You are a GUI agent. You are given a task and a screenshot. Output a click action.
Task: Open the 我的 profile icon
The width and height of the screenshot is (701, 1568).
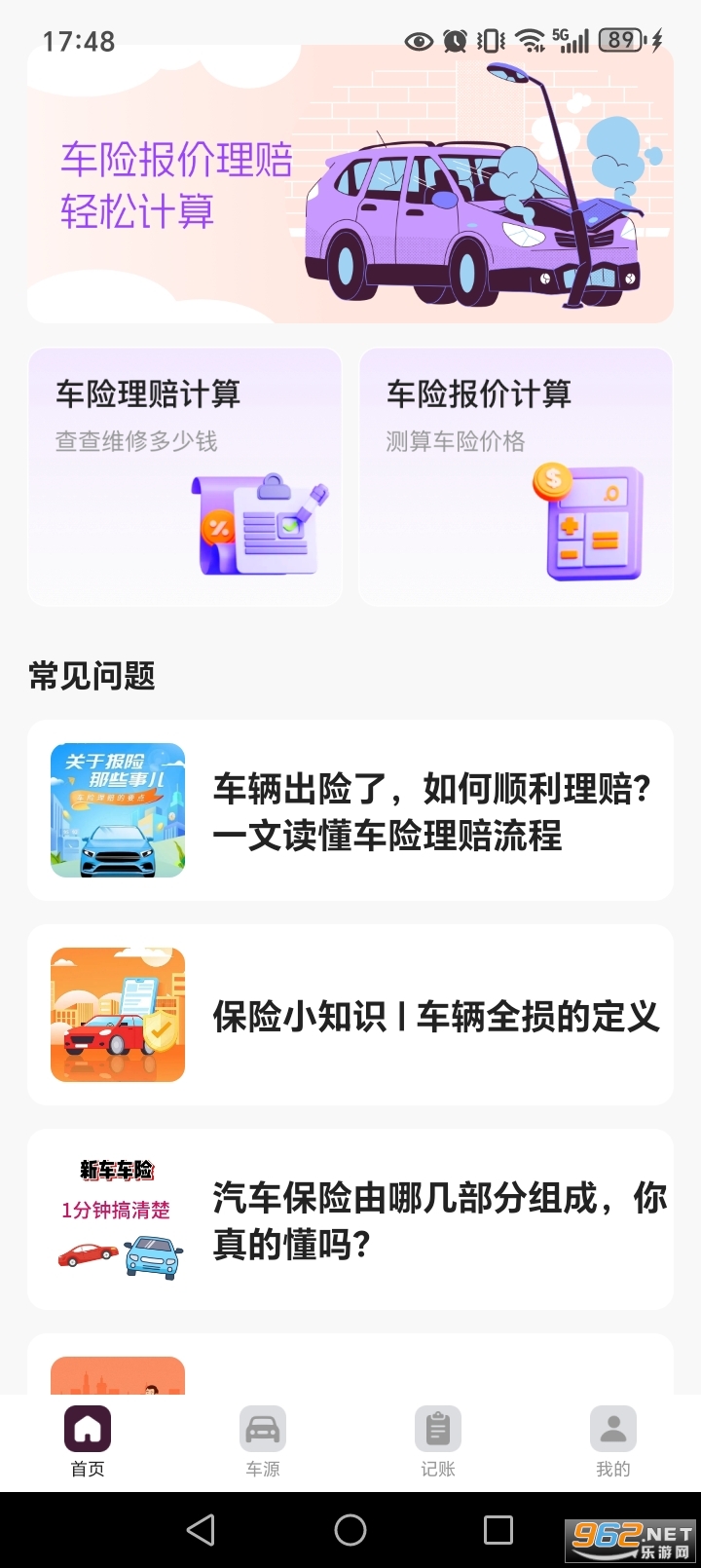(612, 1428)
